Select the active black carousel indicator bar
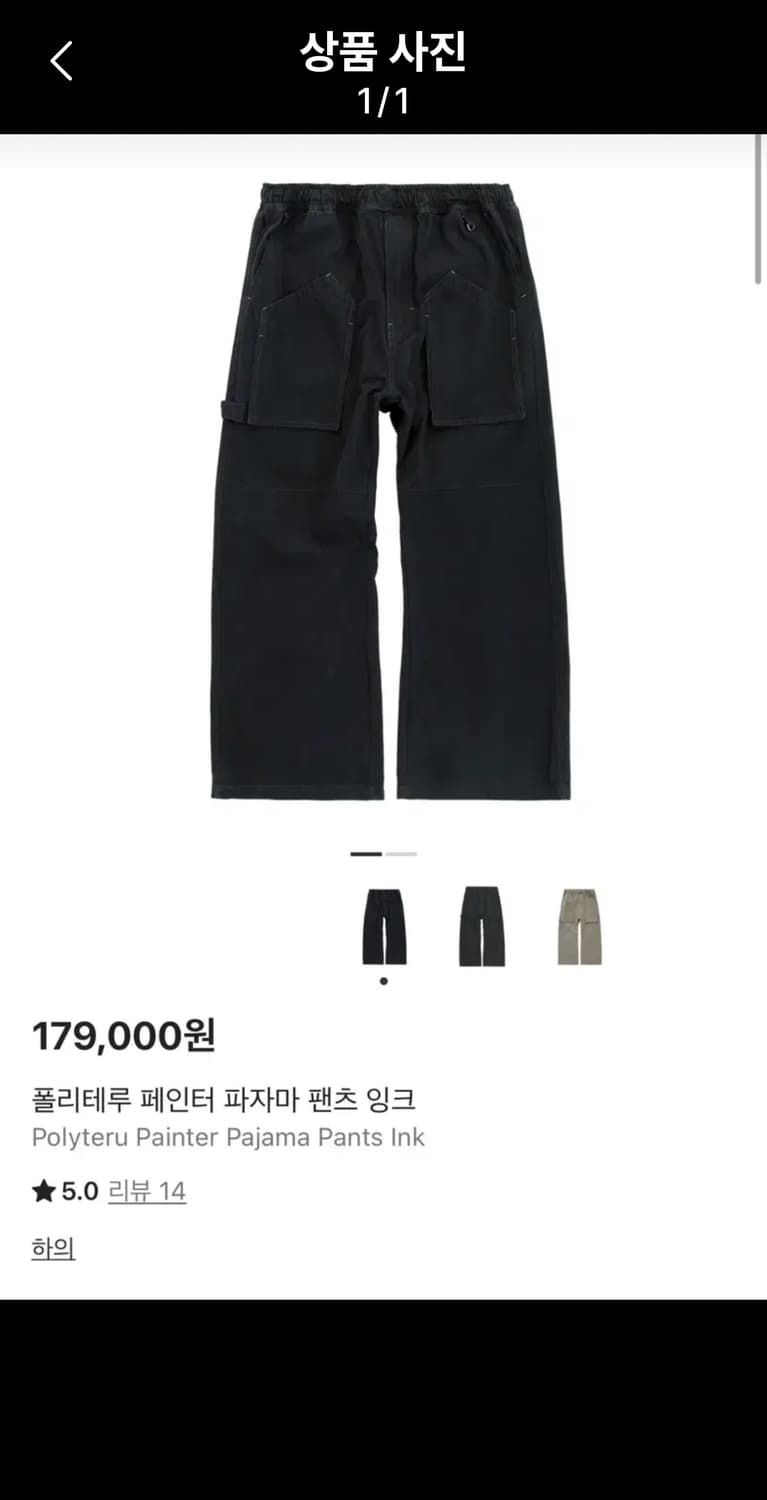Viewport: 767px width, 1500px height. click(x=365, y=855)
